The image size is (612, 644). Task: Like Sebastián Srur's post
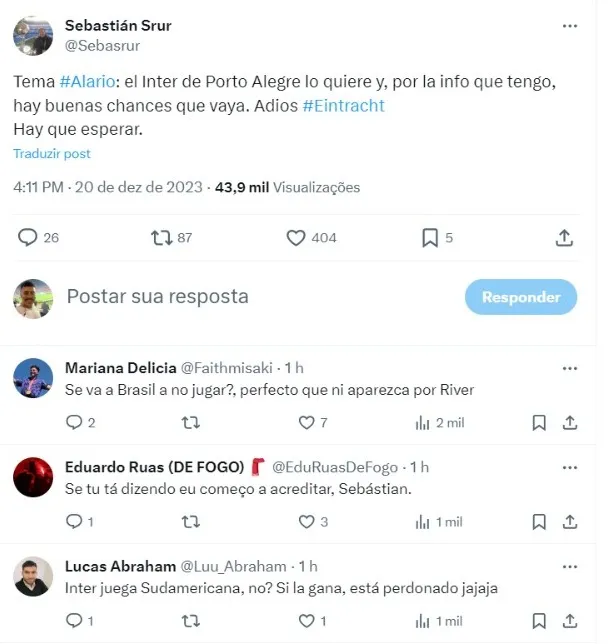point(296,238)
